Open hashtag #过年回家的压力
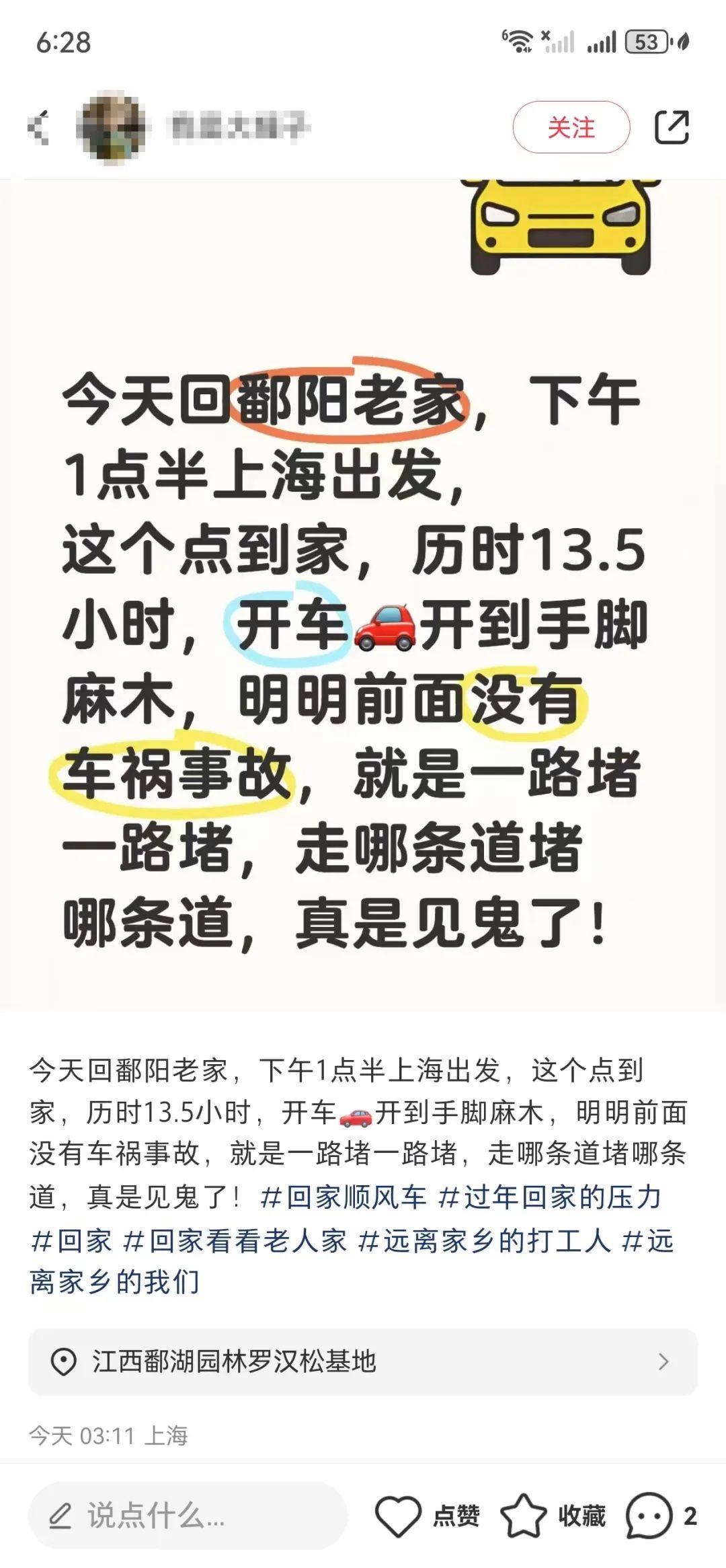 pyautogui.click(x=550, y=1197)
